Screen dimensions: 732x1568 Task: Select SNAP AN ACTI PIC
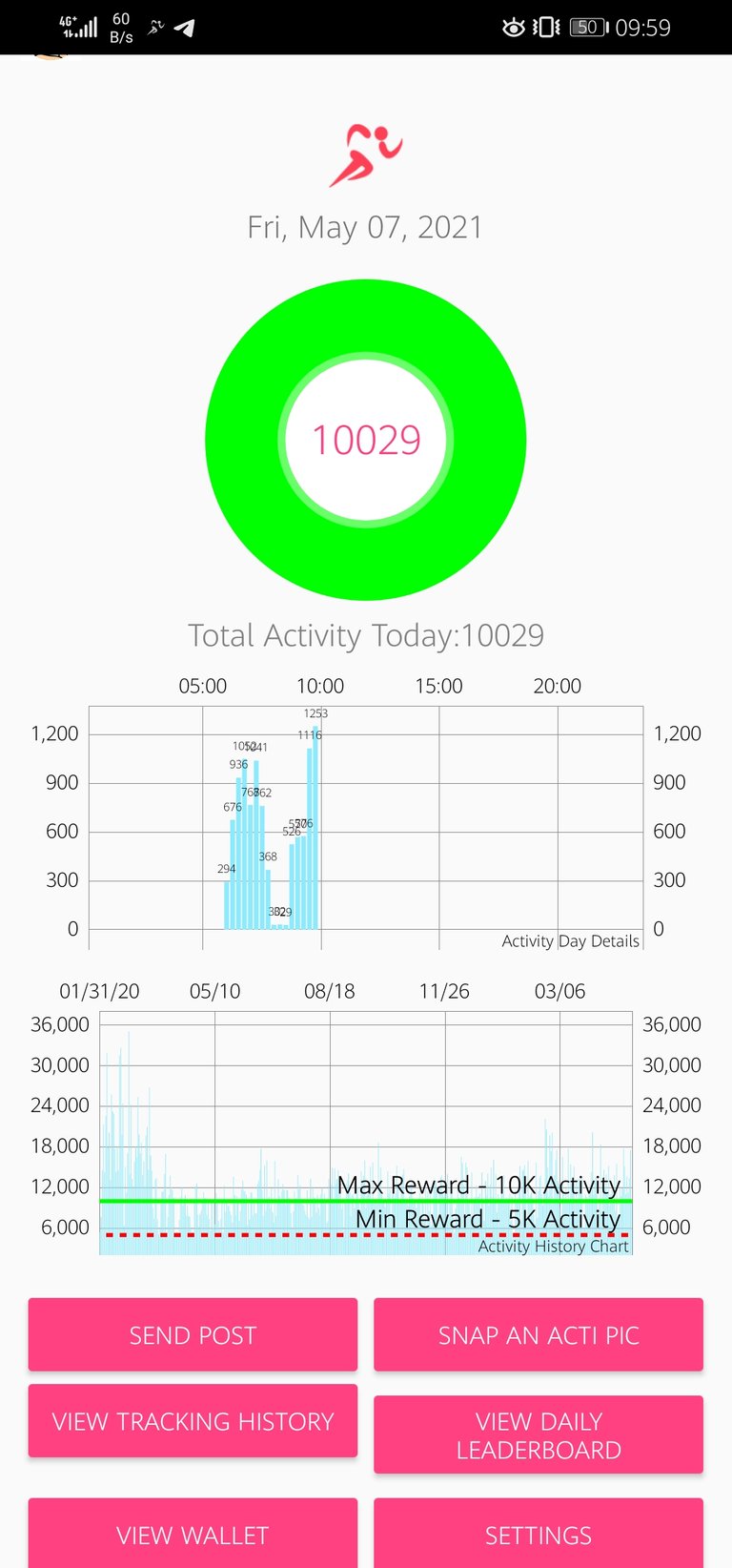click(539, 1334)
